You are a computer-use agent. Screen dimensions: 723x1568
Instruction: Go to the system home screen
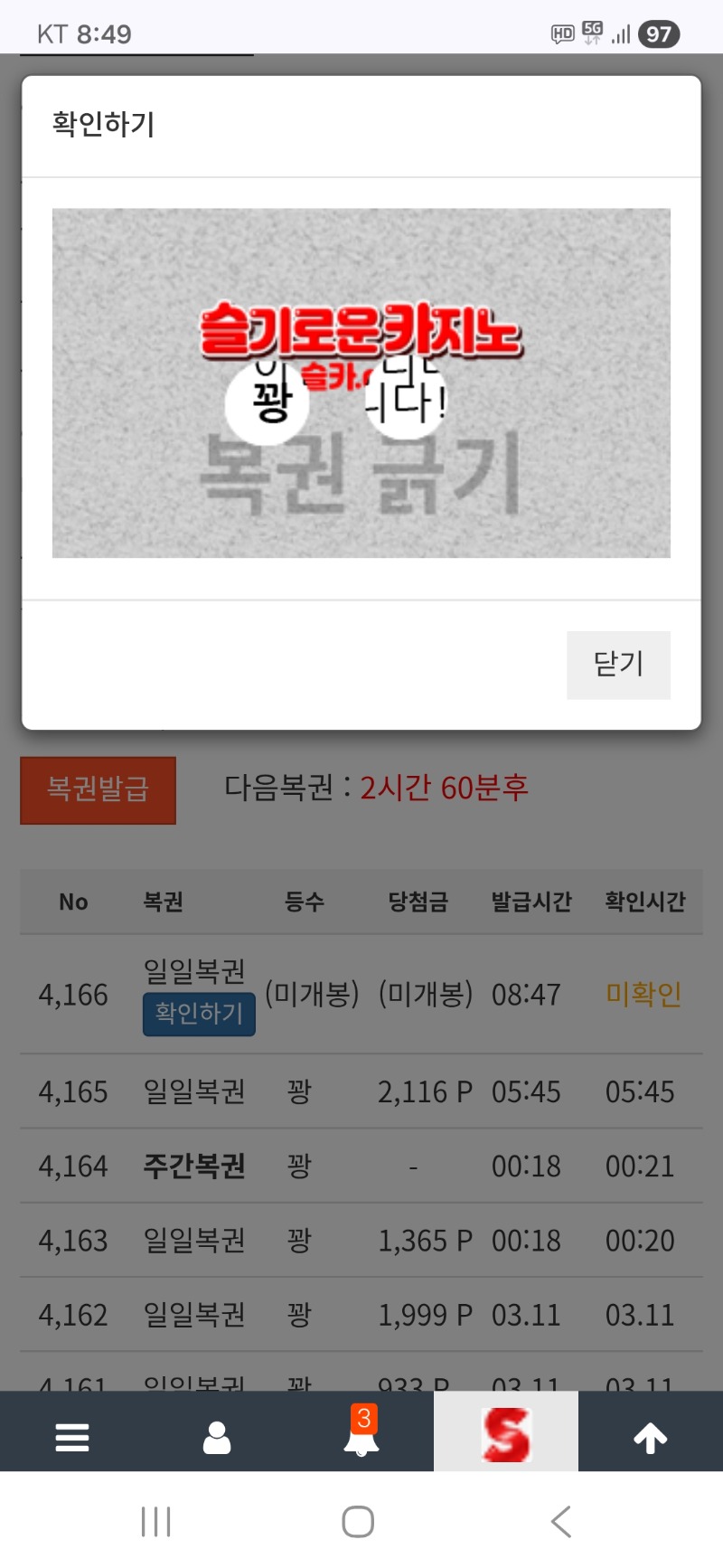358,1521
